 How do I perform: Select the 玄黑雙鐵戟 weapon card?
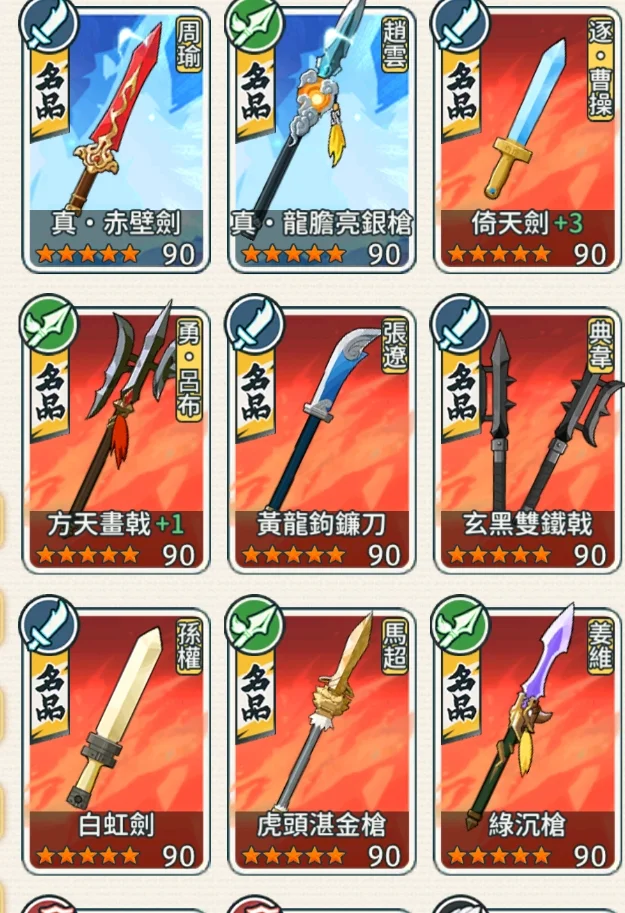[x=527, y=438]
